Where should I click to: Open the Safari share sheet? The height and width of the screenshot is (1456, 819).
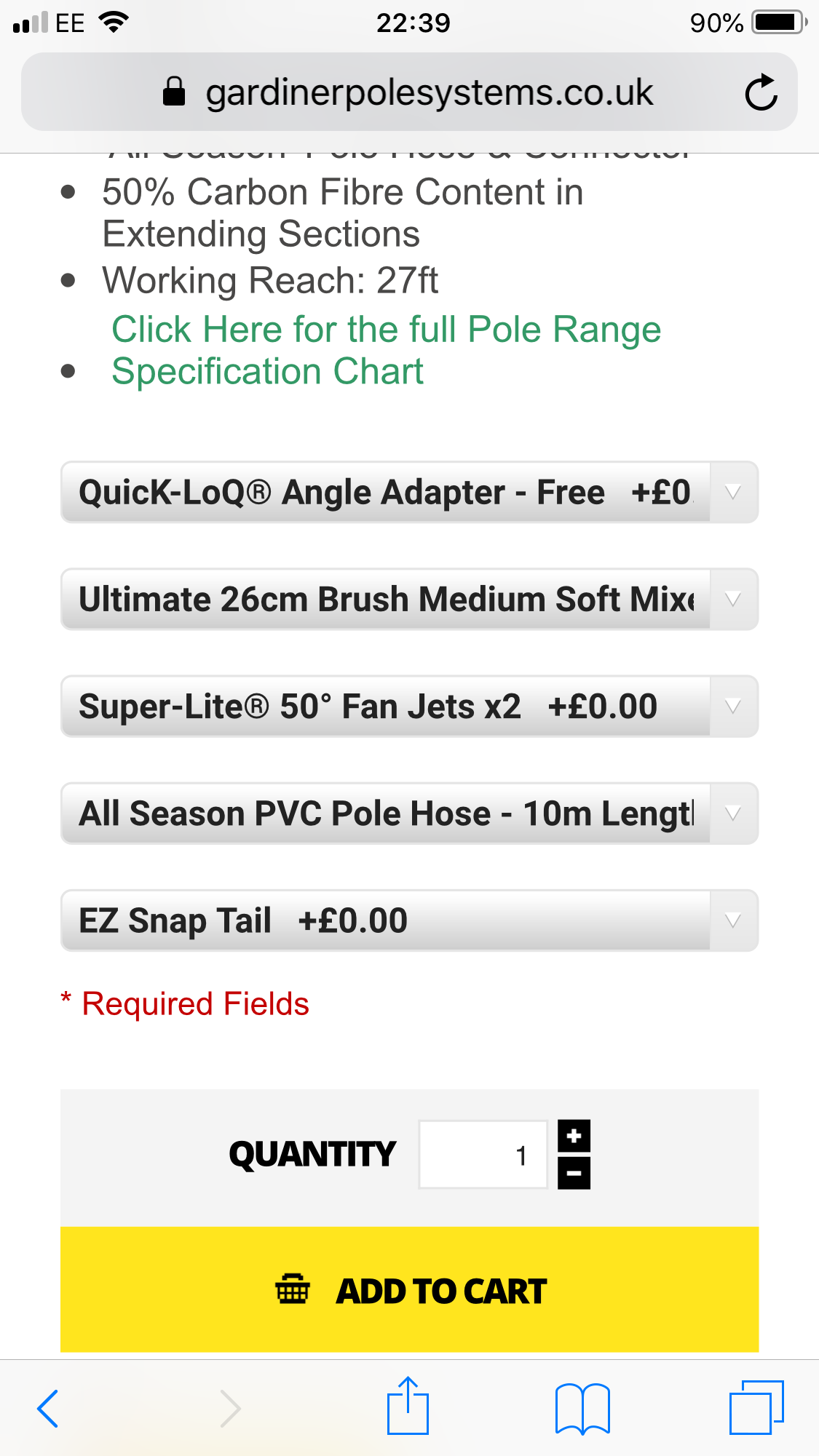click(408, 1406)
